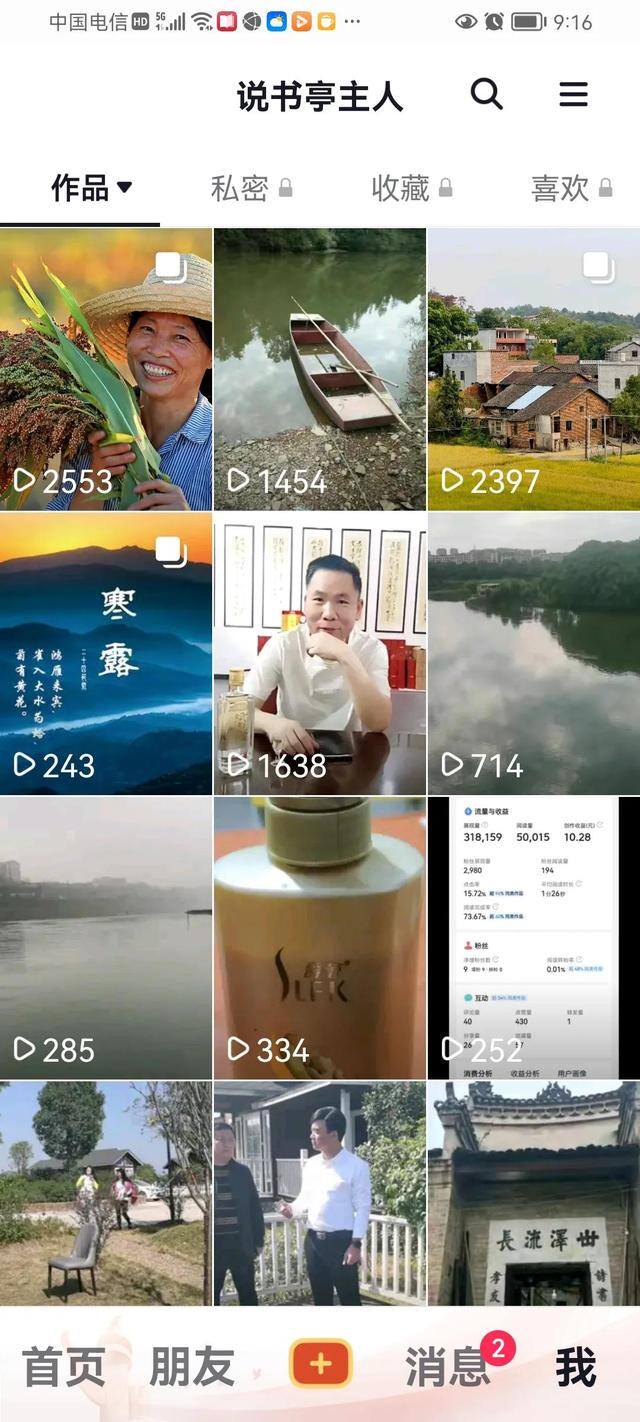Switch to the 私密 tab
Image resolution: width=640 pixels, height=1422 pixels.
point(250,188)
